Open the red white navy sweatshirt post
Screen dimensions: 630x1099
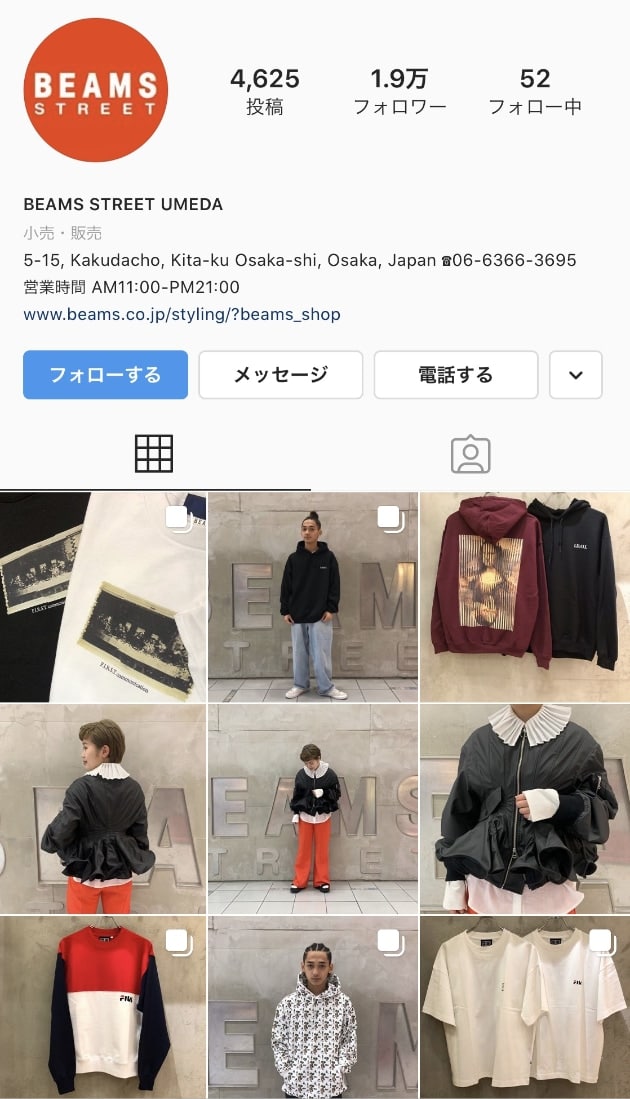tap(103, 1008)
